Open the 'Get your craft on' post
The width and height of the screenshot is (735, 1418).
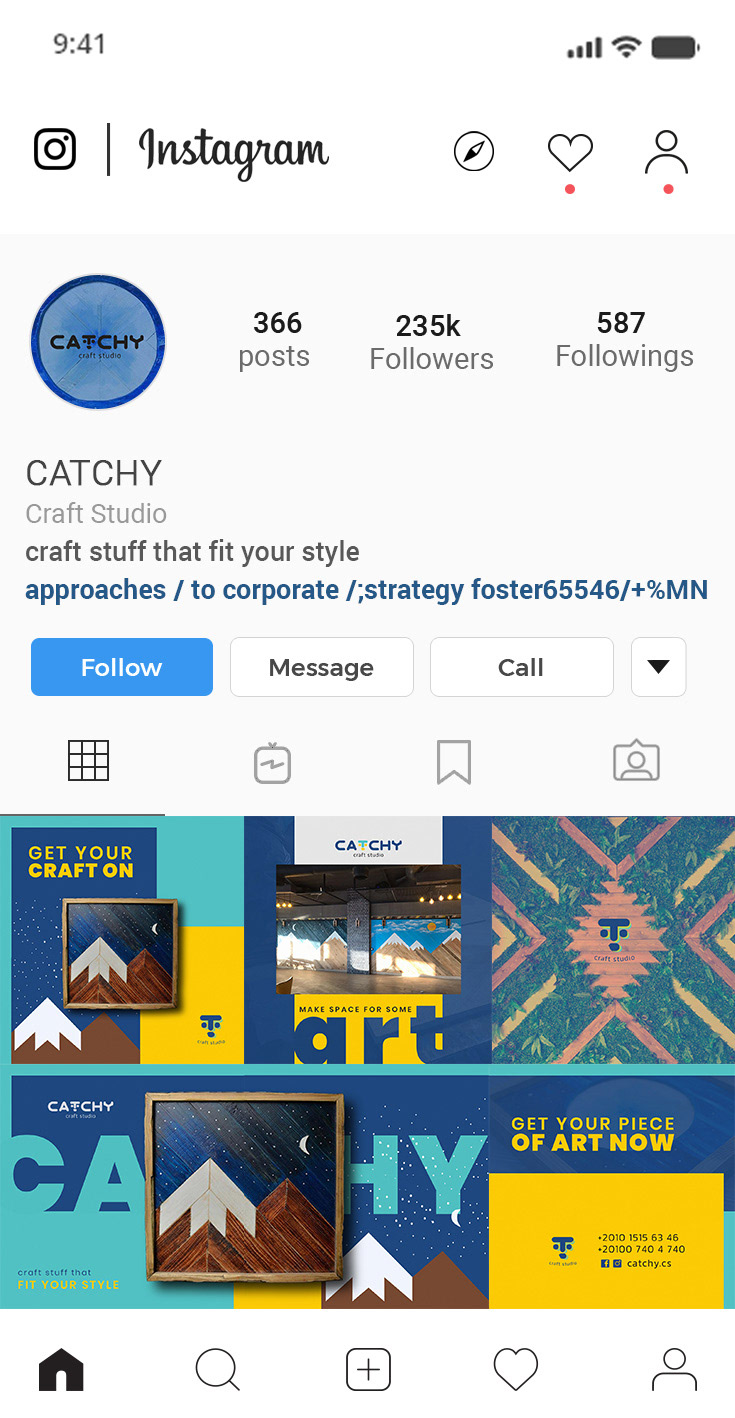tap(122, 940)
